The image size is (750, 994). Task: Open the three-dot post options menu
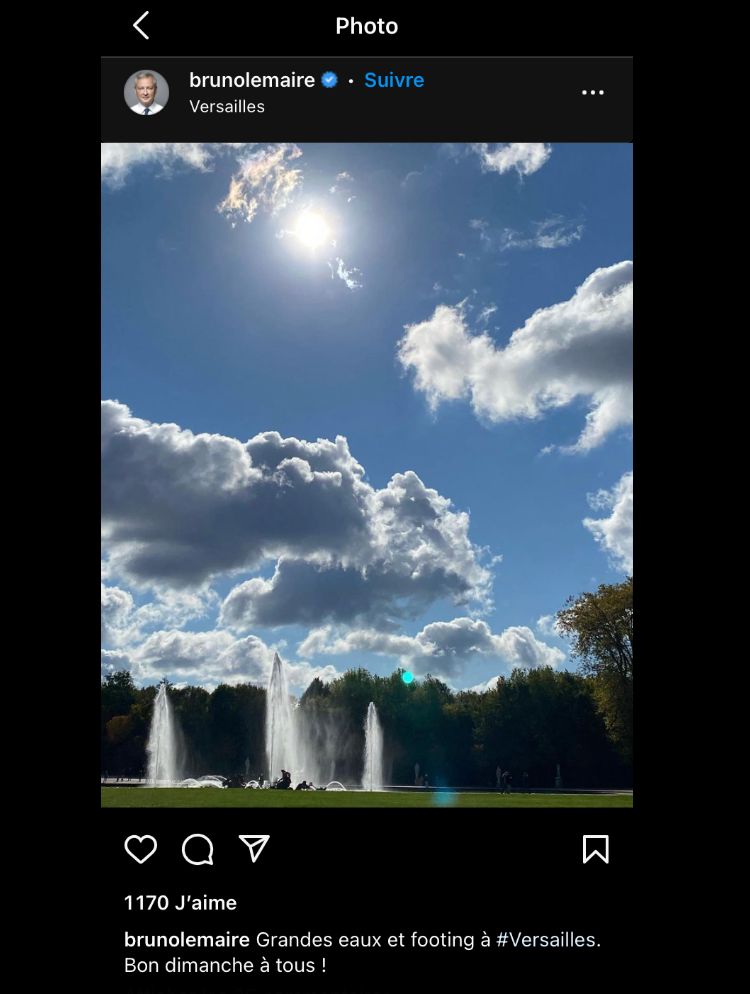click(593, 92)
